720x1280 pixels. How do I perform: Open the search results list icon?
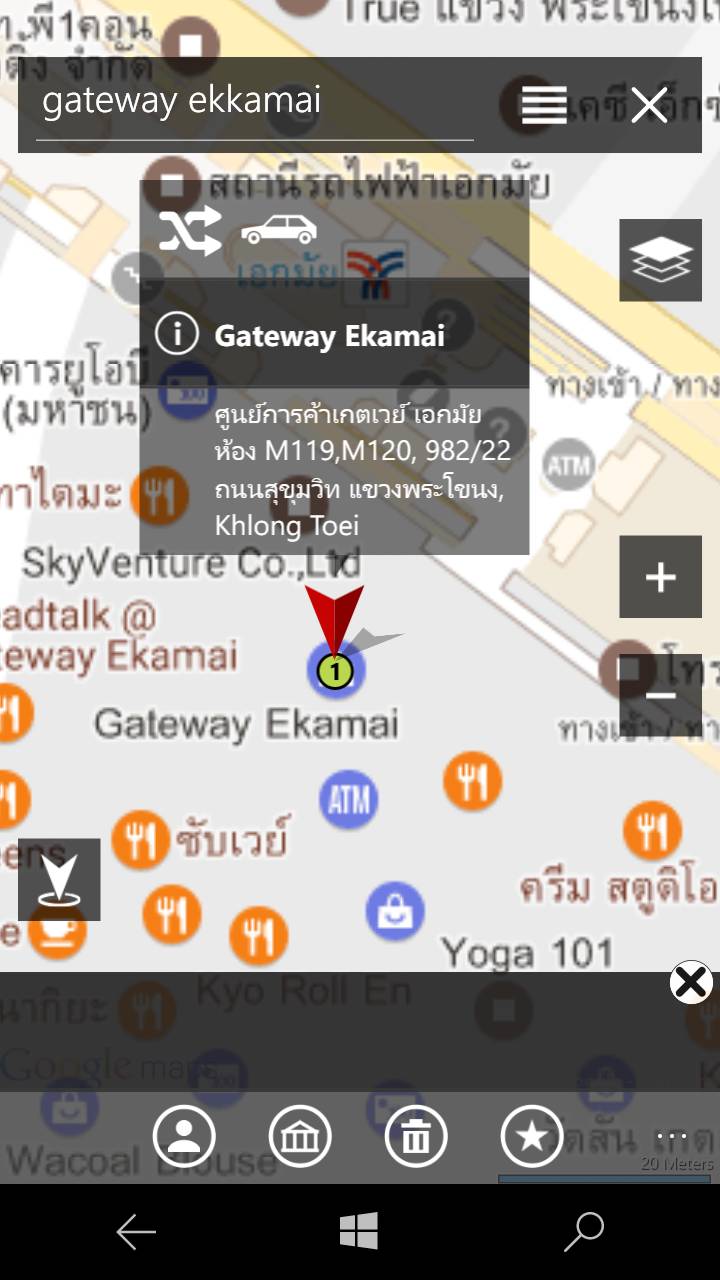point(544,105)
